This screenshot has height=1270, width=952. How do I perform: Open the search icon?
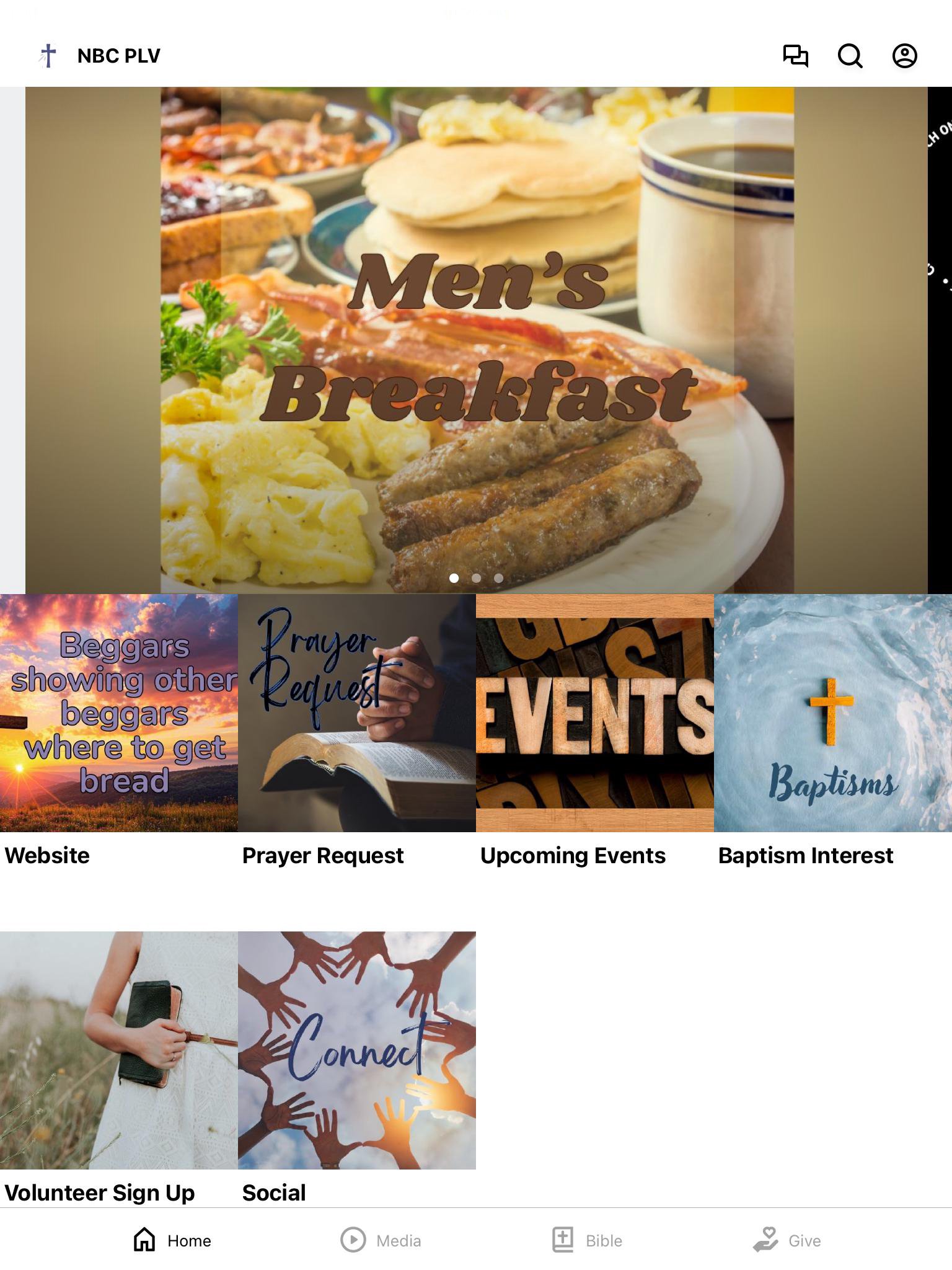click(x=850, y=56)
